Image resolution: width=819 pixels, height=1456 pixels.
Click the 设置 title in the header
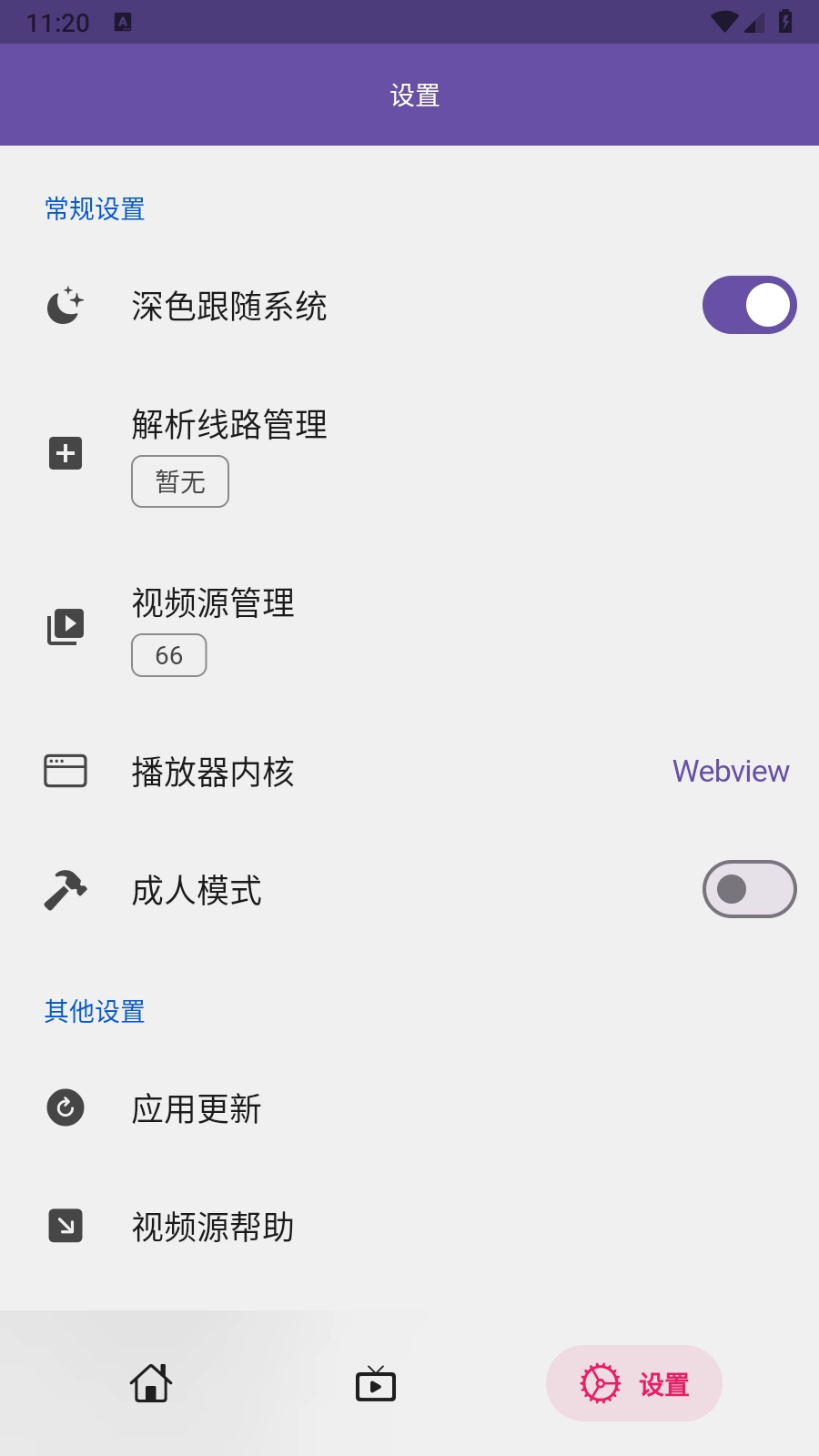coord(414,95)
